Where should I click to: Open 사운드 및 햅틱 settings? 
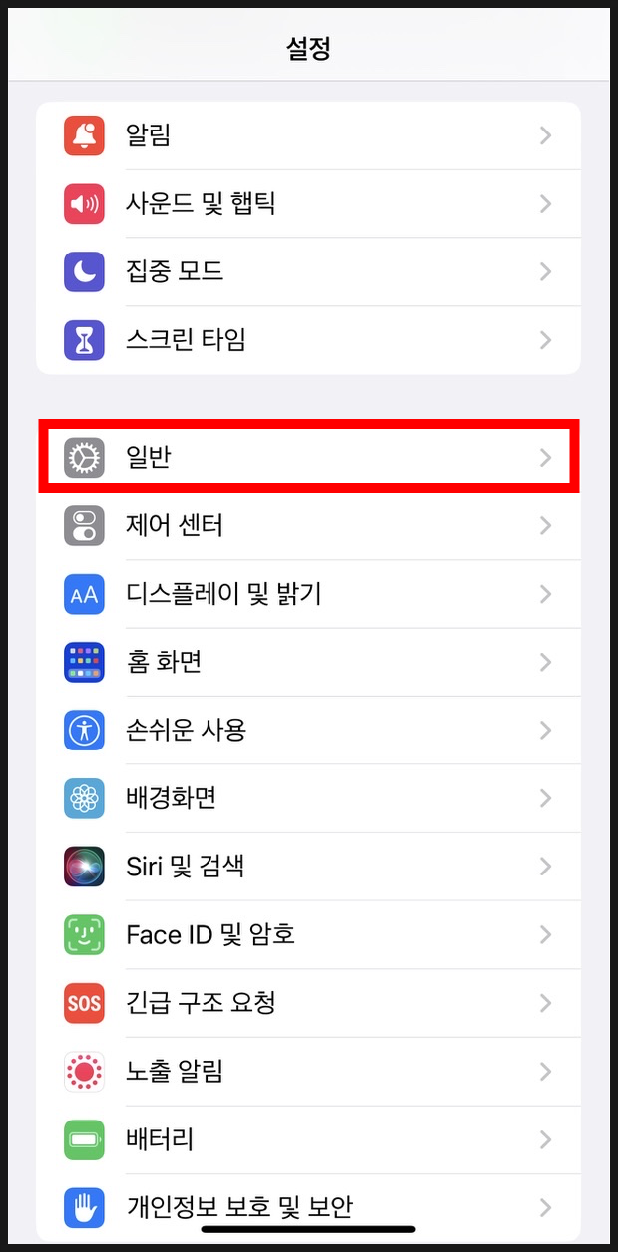tap(308, 204)
